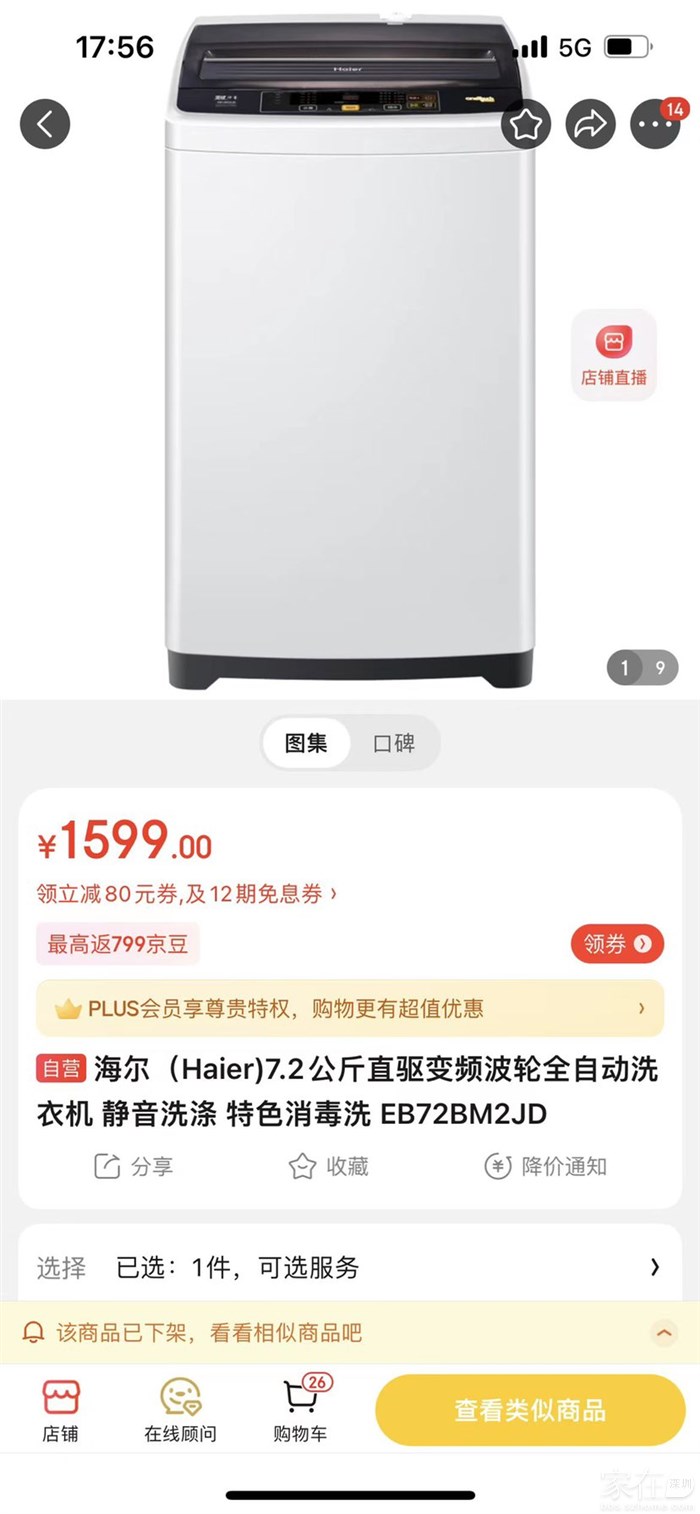Chat with 在线顾问 online advisor
The width and height of the screenshot is (700, 1514).
pos(180,1410)
